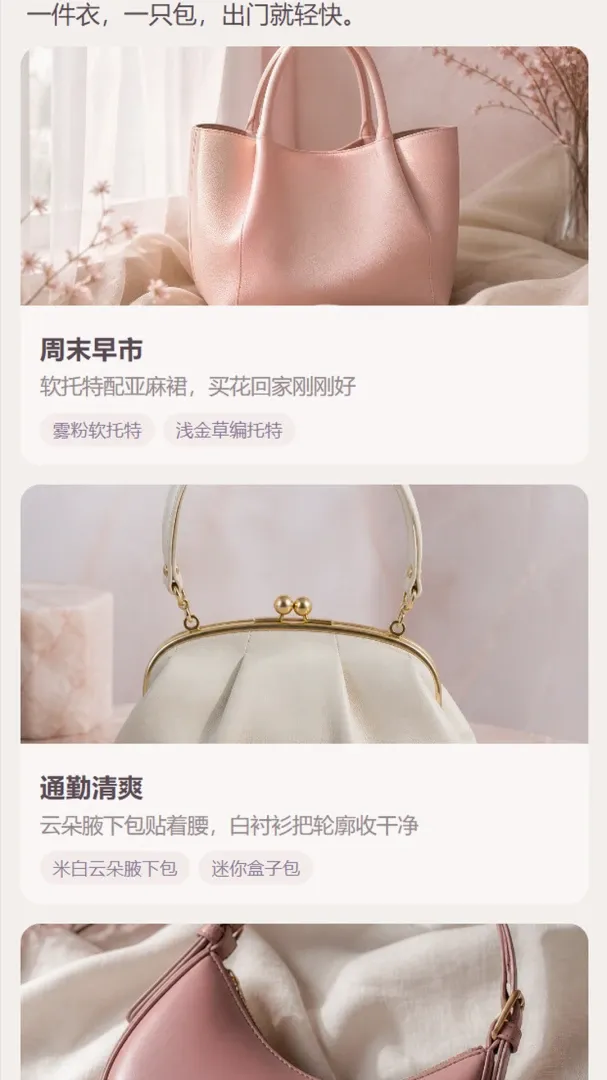Viewport: 607px width, 1080px height.
Task: Open the 周末早市 outfit card
Action: (x=304, y=256)
